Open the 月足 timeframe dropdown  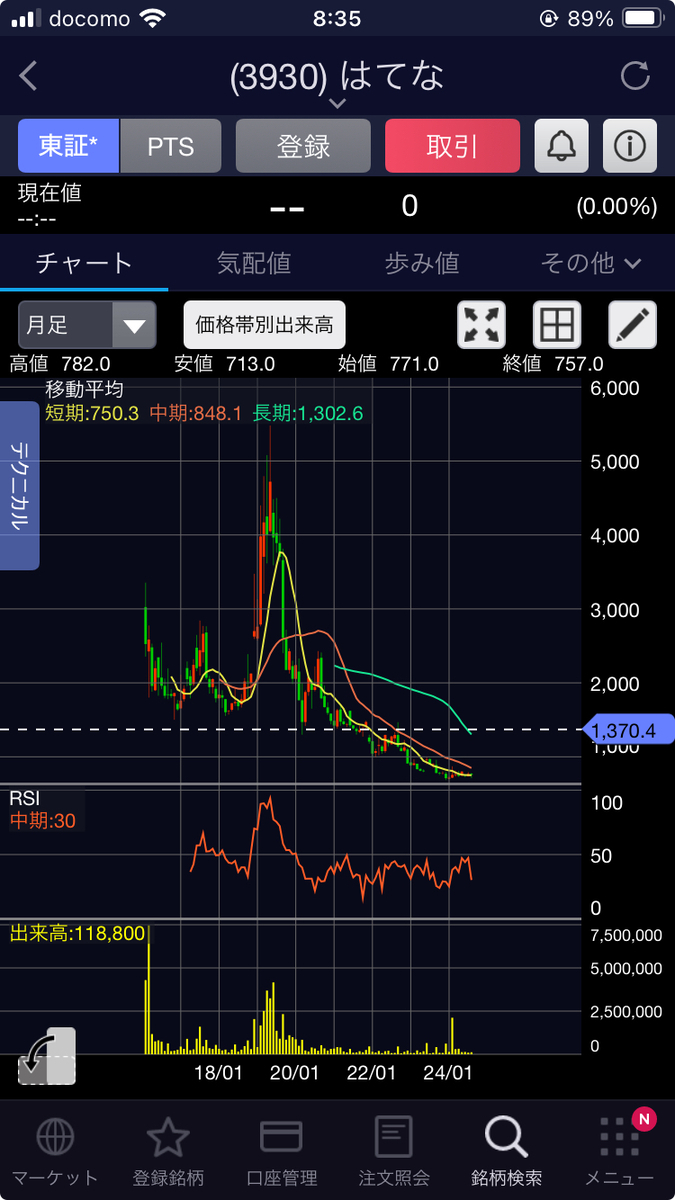point(87,325)
